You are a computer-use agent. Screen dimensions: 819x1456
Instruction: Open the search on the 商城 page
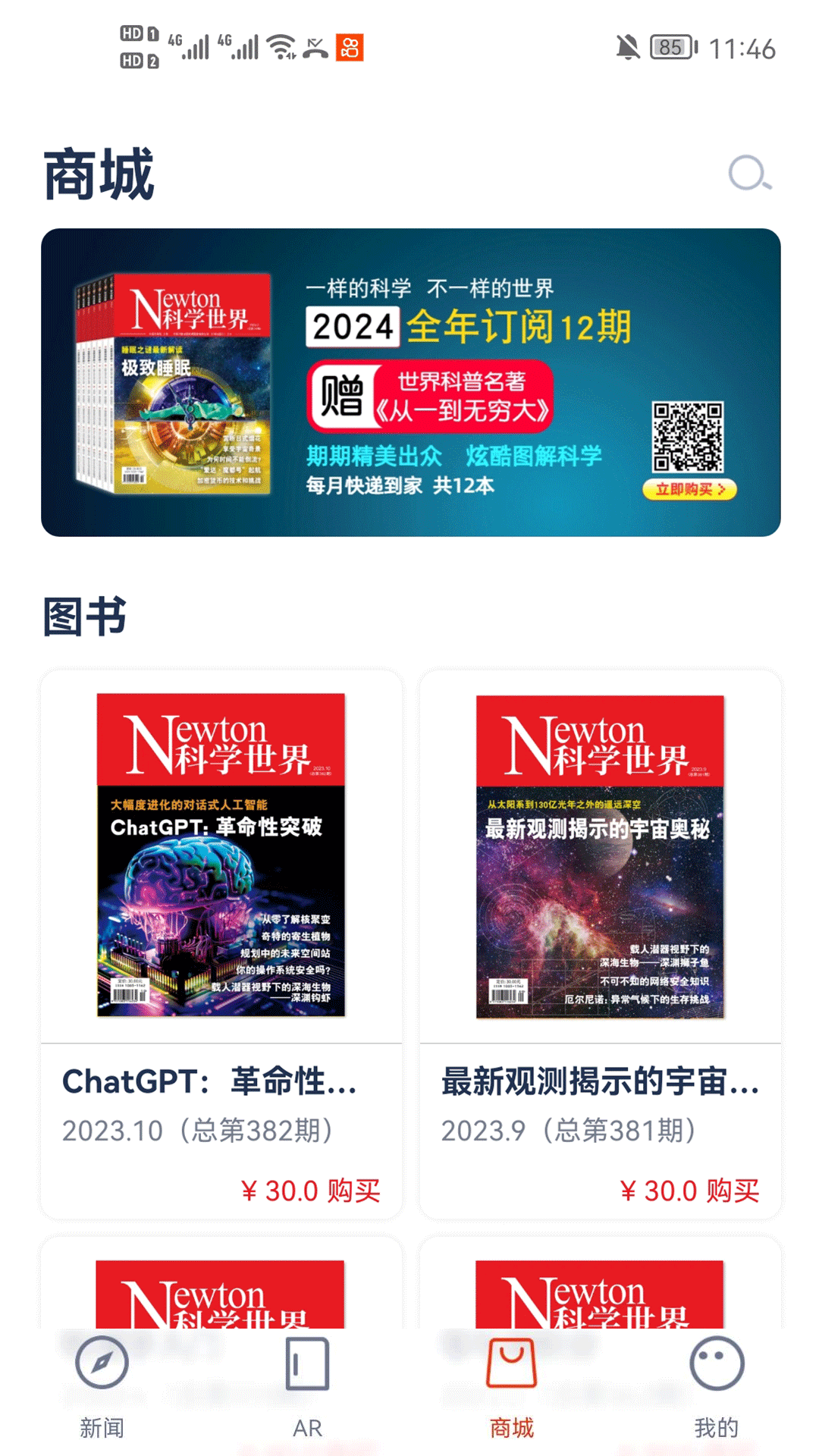tap(749, 173)
